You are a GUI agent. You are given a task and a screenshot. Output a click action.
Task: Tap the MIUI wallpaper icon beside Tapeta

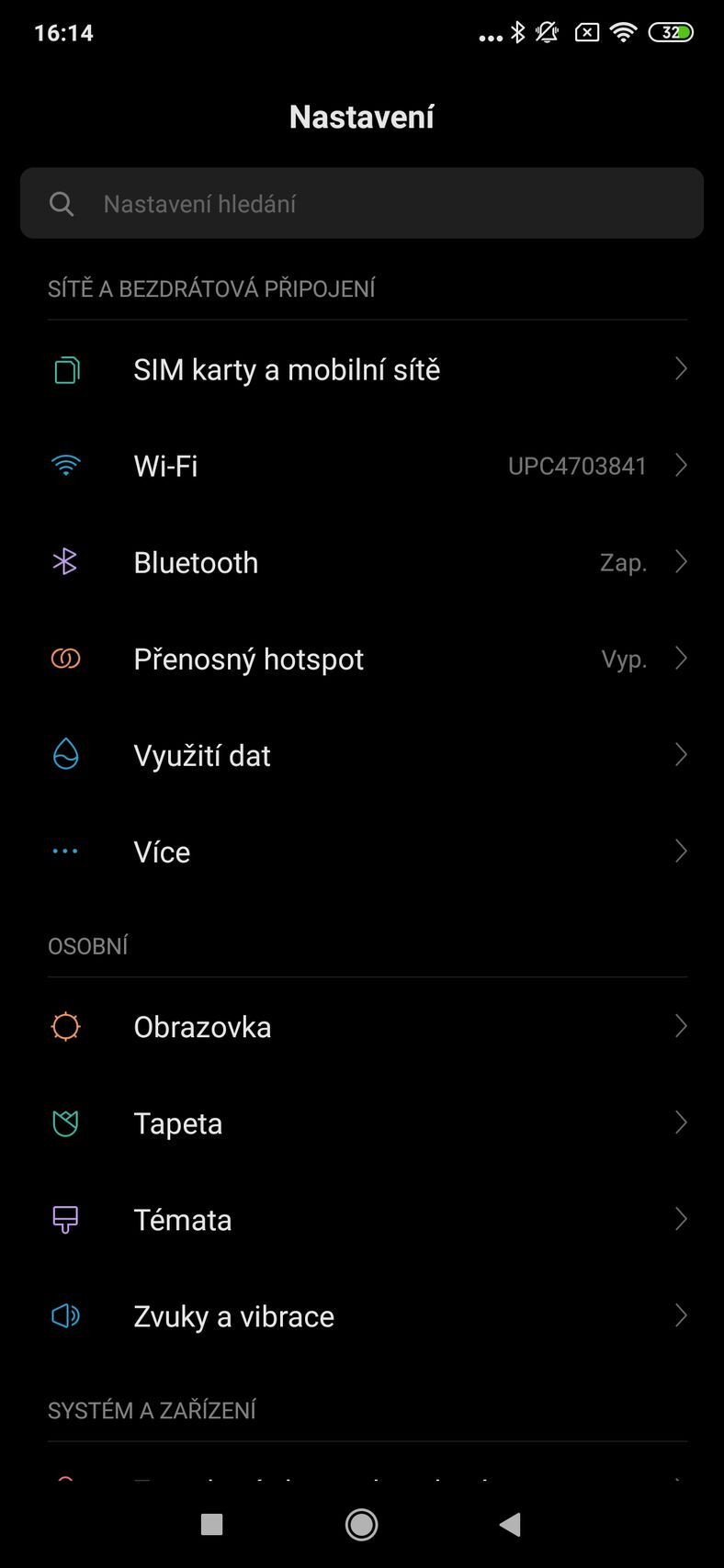point(64,1122)
